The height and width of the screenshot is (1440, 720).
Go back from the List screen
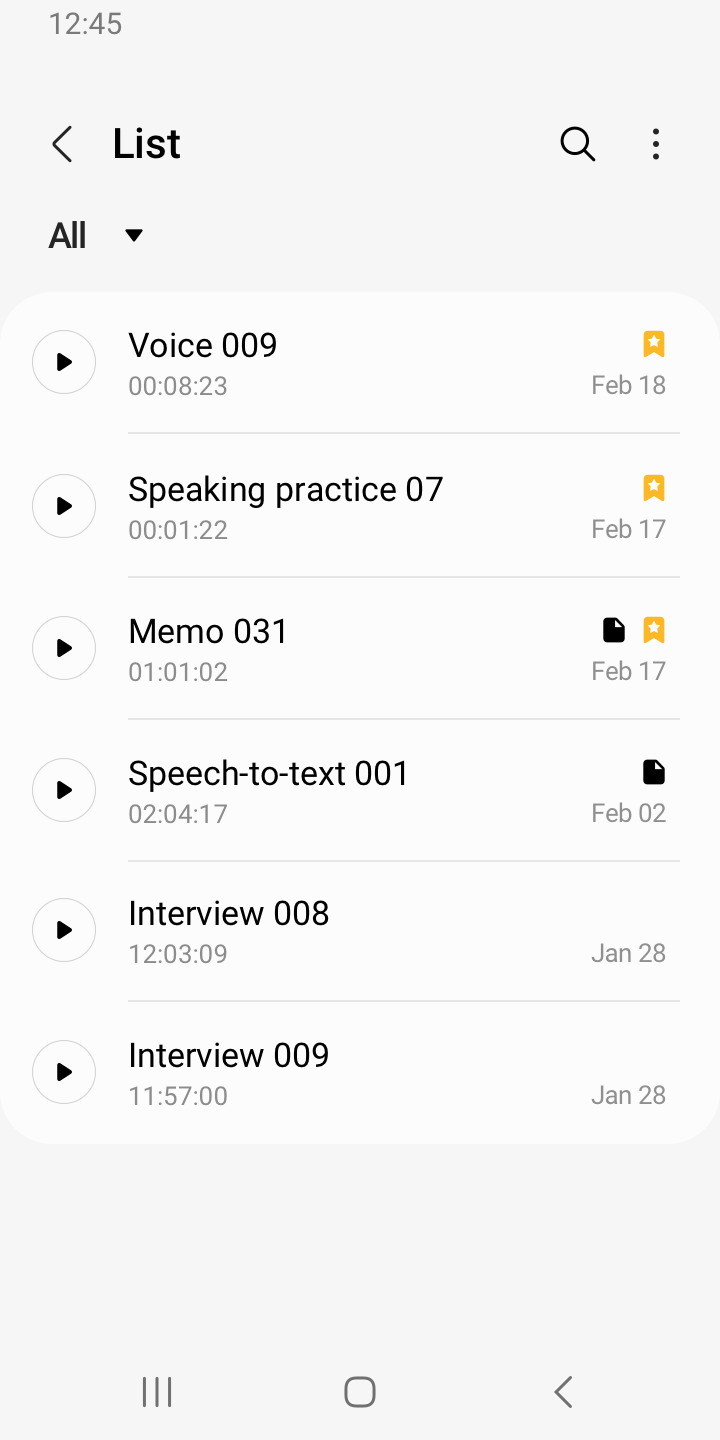click(62, 144)
